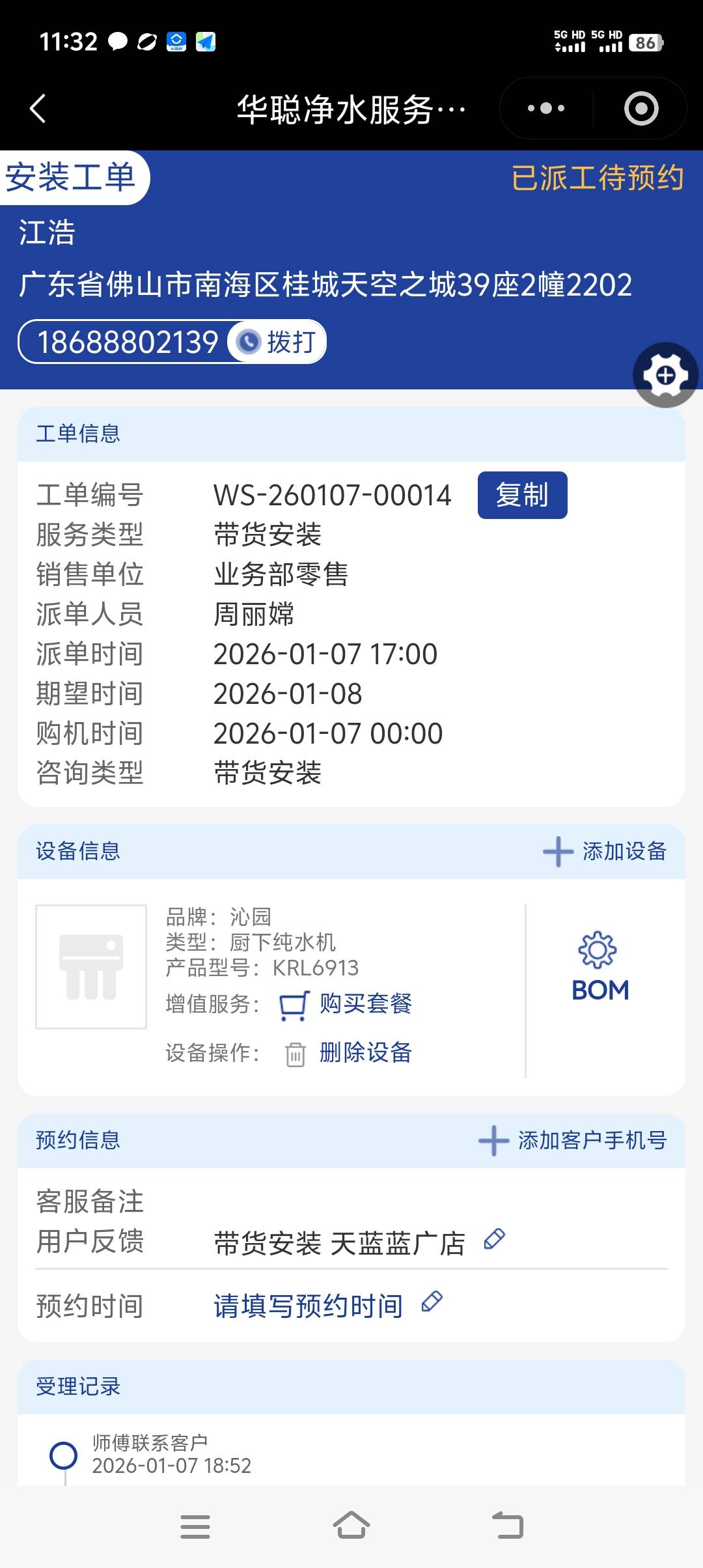This screenshot has width=703, height=1568.
Task: Open the floating gear plus button
Action: [665, 375]
